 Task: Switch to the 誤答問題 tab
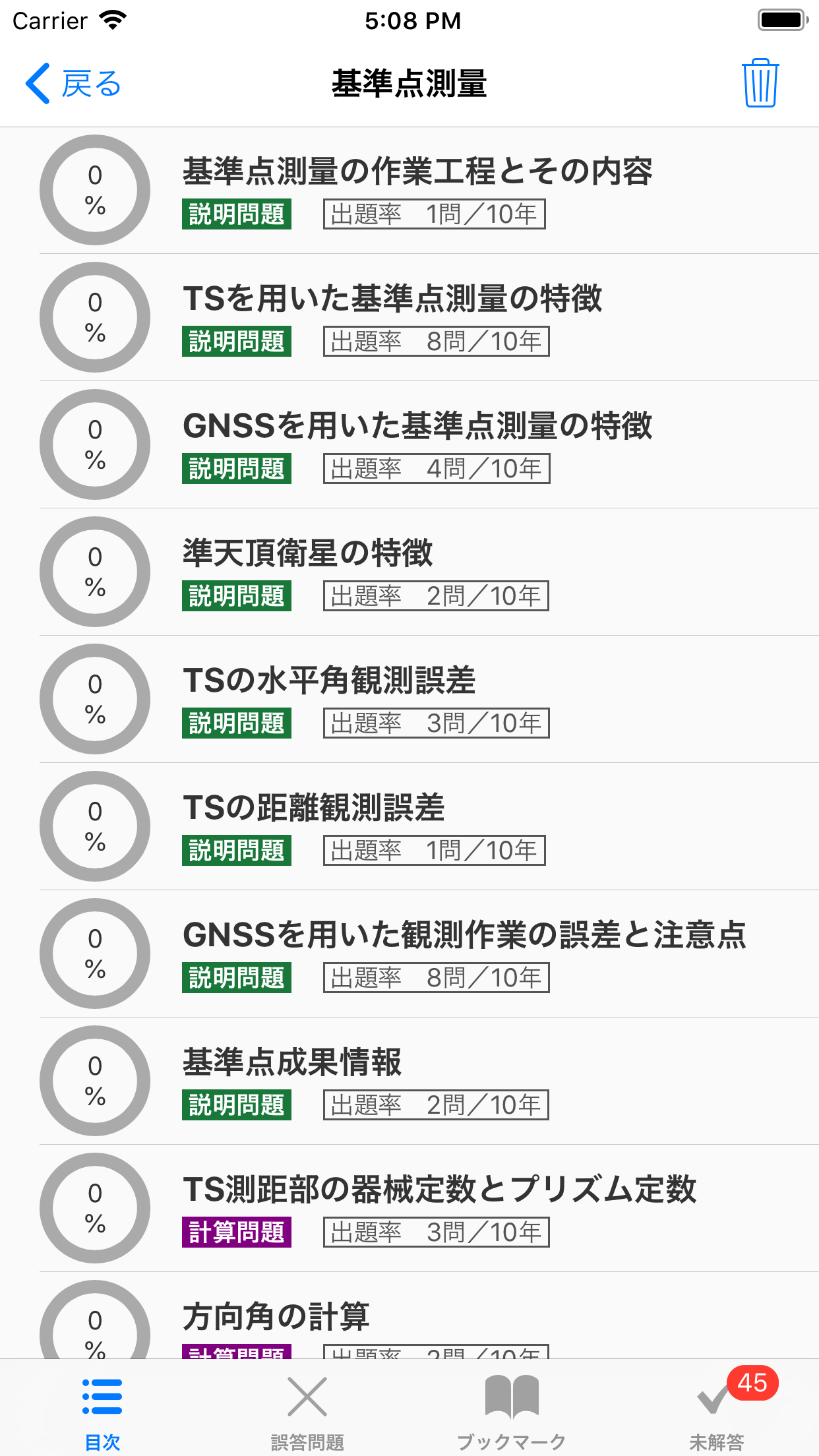(x=307, y=1408)
